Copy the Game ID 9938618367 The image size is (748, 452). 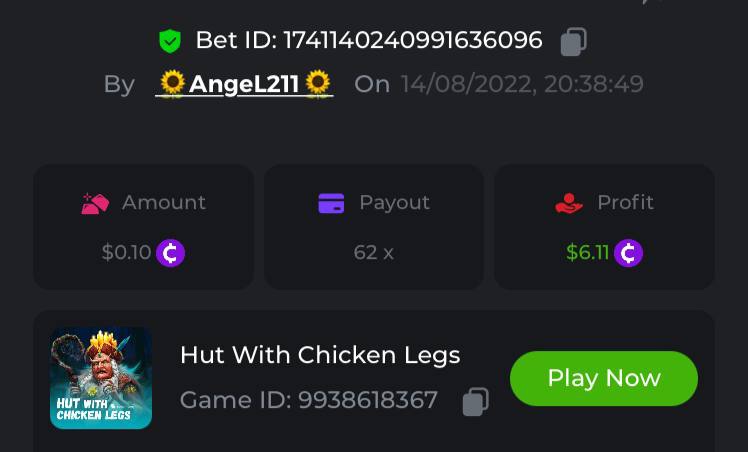[x=475, y=401]
